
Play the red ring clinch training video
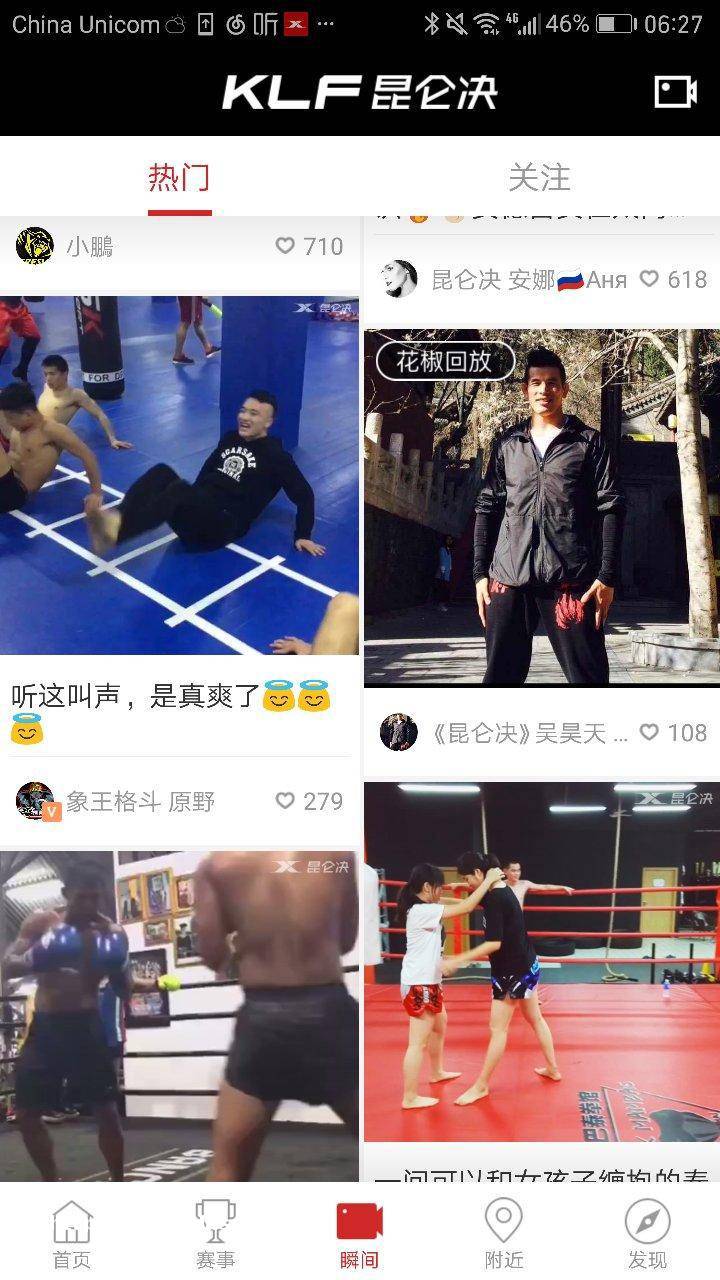[541, 961]
